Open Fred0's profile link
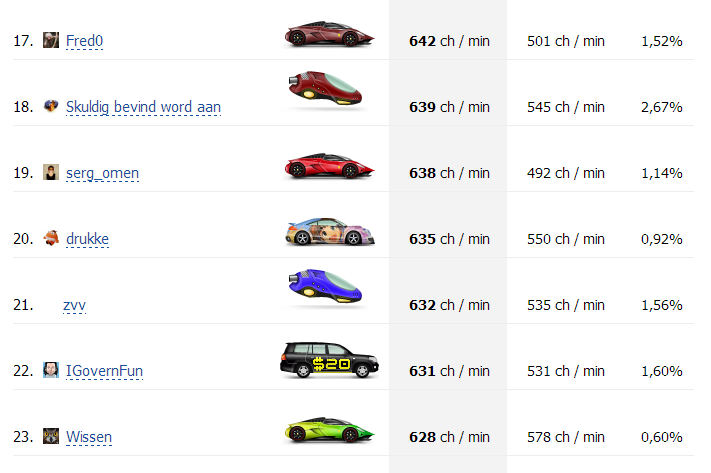Viewport: 711px width, 473px height. (x=85, y=41)
